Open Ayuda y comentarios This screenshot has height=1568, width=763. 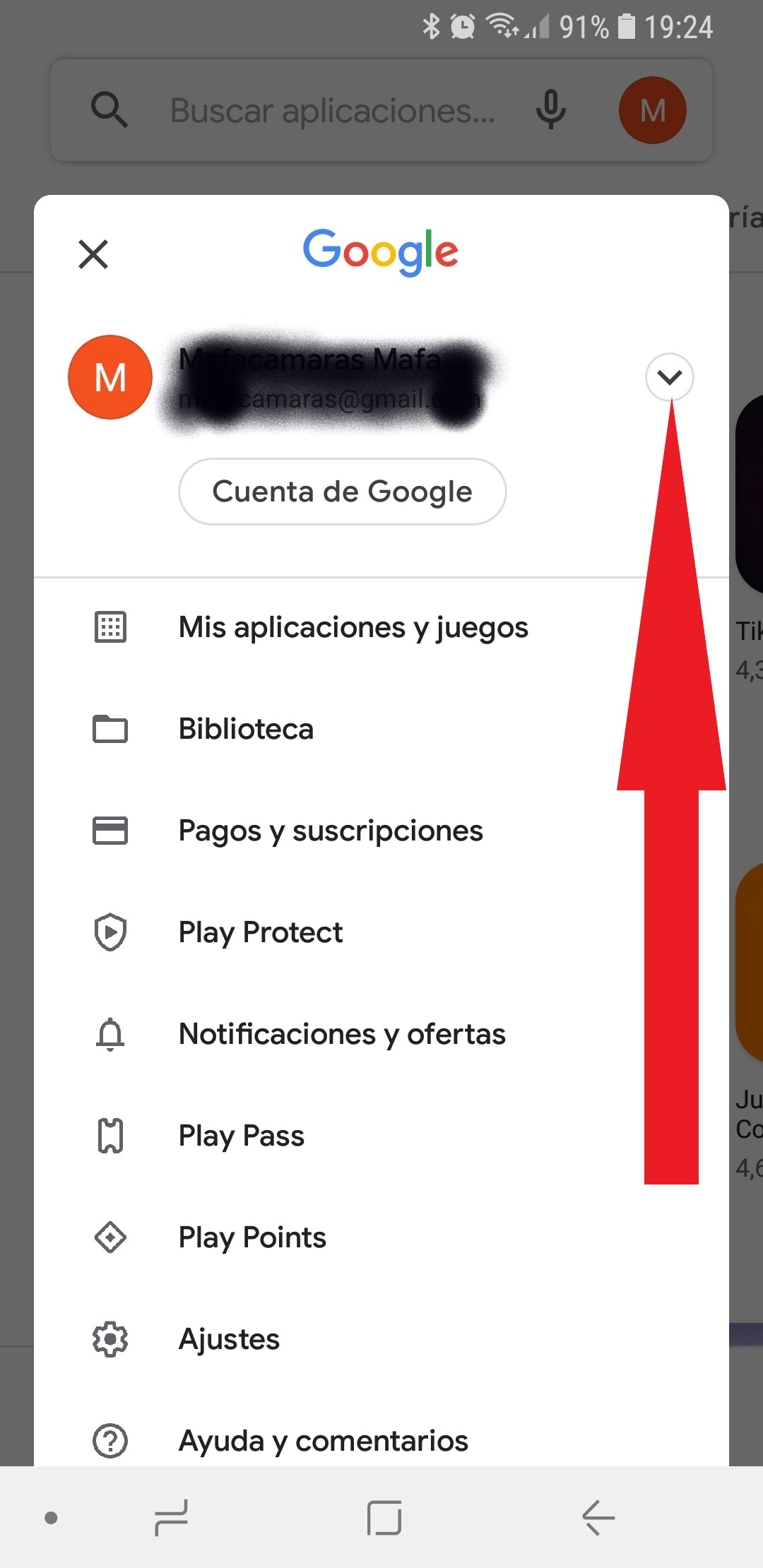[323, 1441]
